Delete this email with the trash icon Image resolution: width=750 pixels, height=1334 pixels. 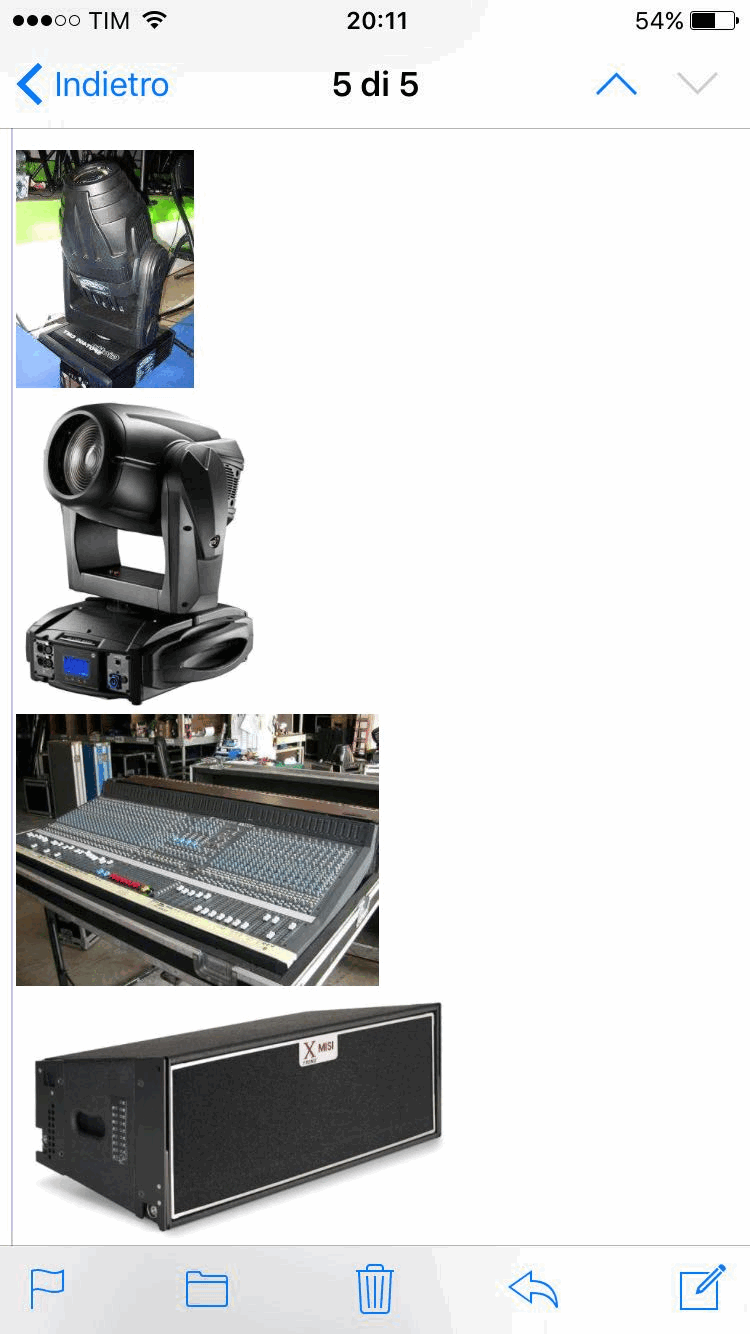(x=375, y=1288)
